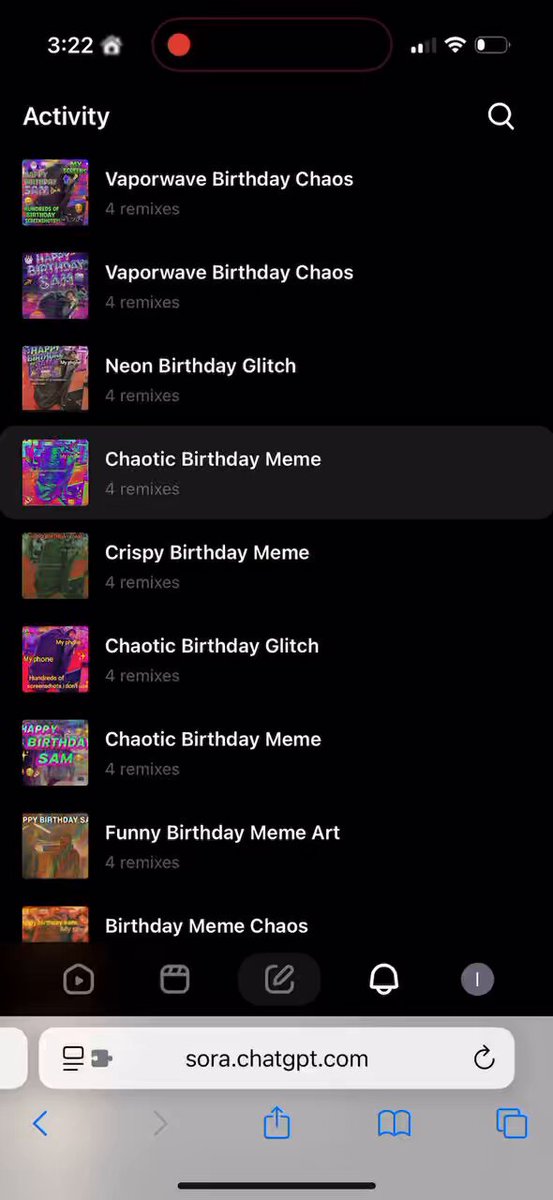Open the Neon Birthday Glitch activity row
This screenshot has width=553, height=1200.
tap(276, 380)
